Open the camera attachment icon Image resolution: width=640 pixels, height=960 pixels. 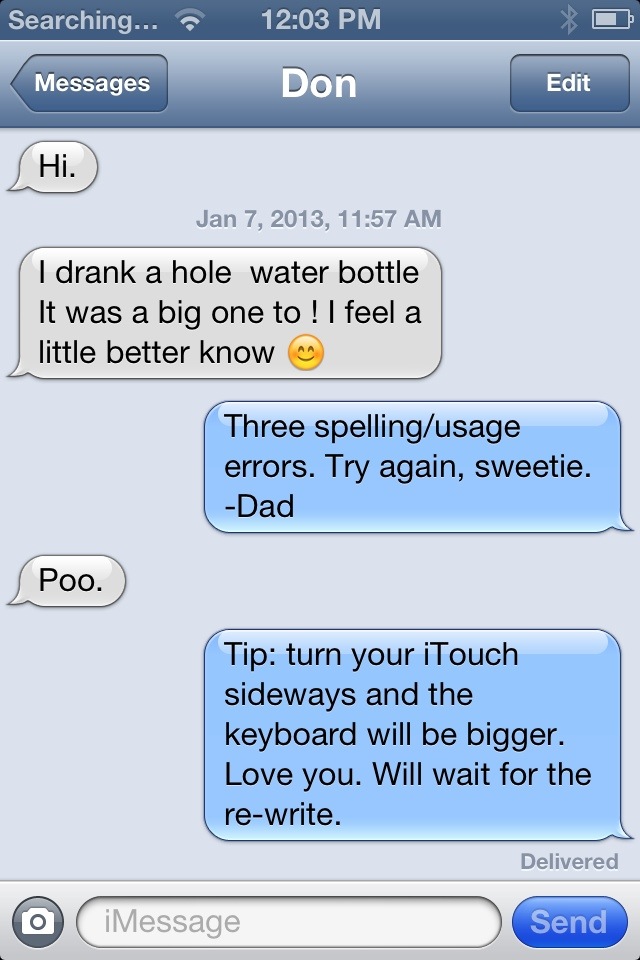point(37,921)
